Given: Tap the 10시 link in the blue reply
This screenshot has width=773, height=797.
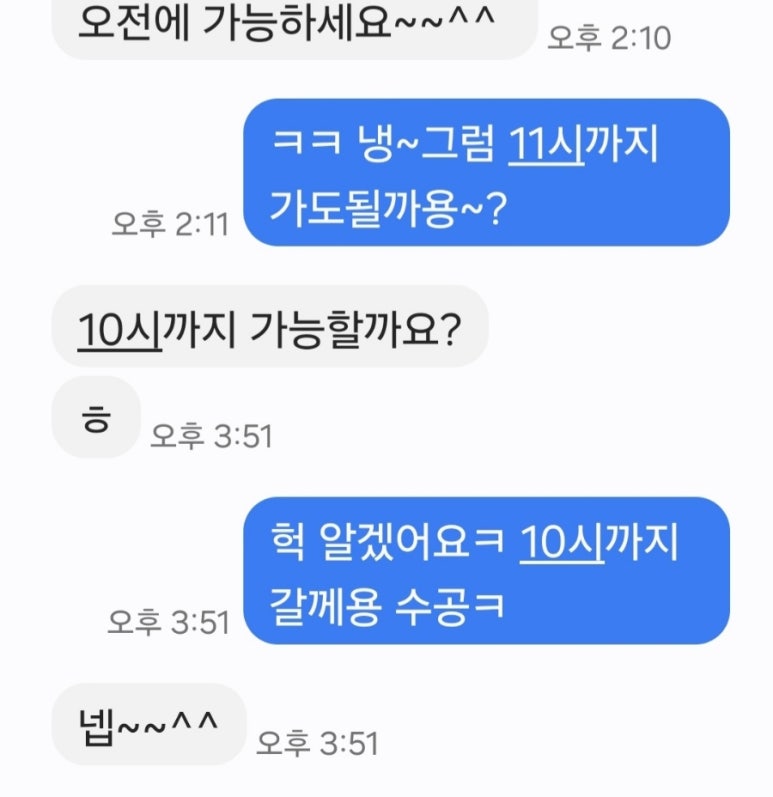Looking at the screenshot, I should point(563,544).
